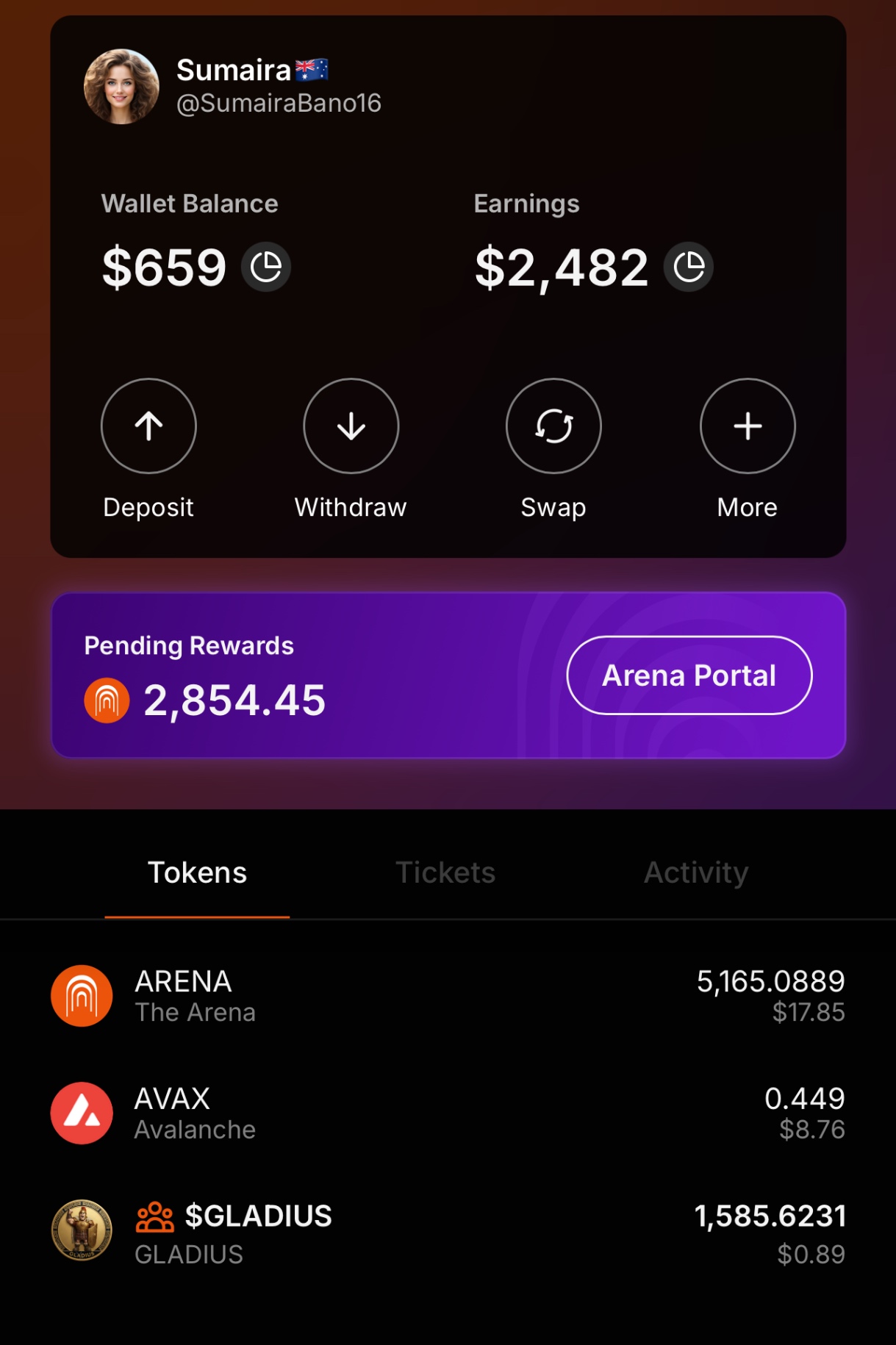Open the Arena Portal
This screenshot has height=1345, width=896.
coord(689,675)
